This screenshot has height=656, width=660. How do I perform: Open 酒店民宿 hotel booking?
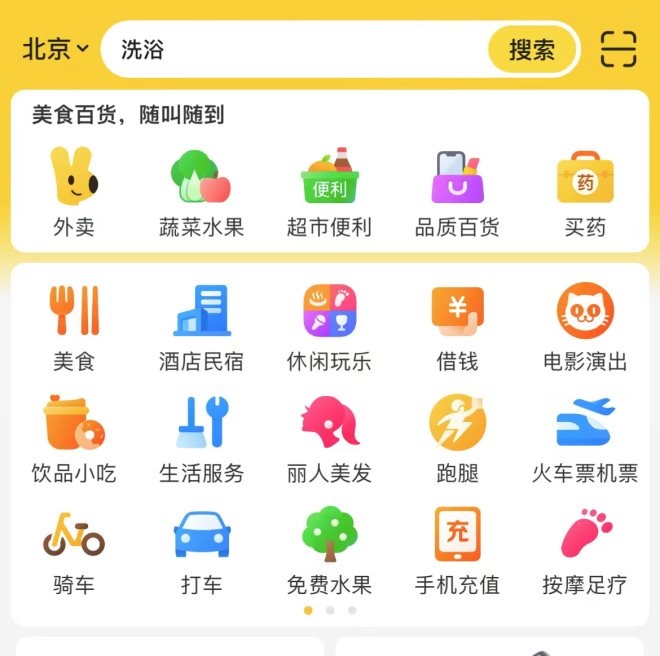click(x=201, y=328)
